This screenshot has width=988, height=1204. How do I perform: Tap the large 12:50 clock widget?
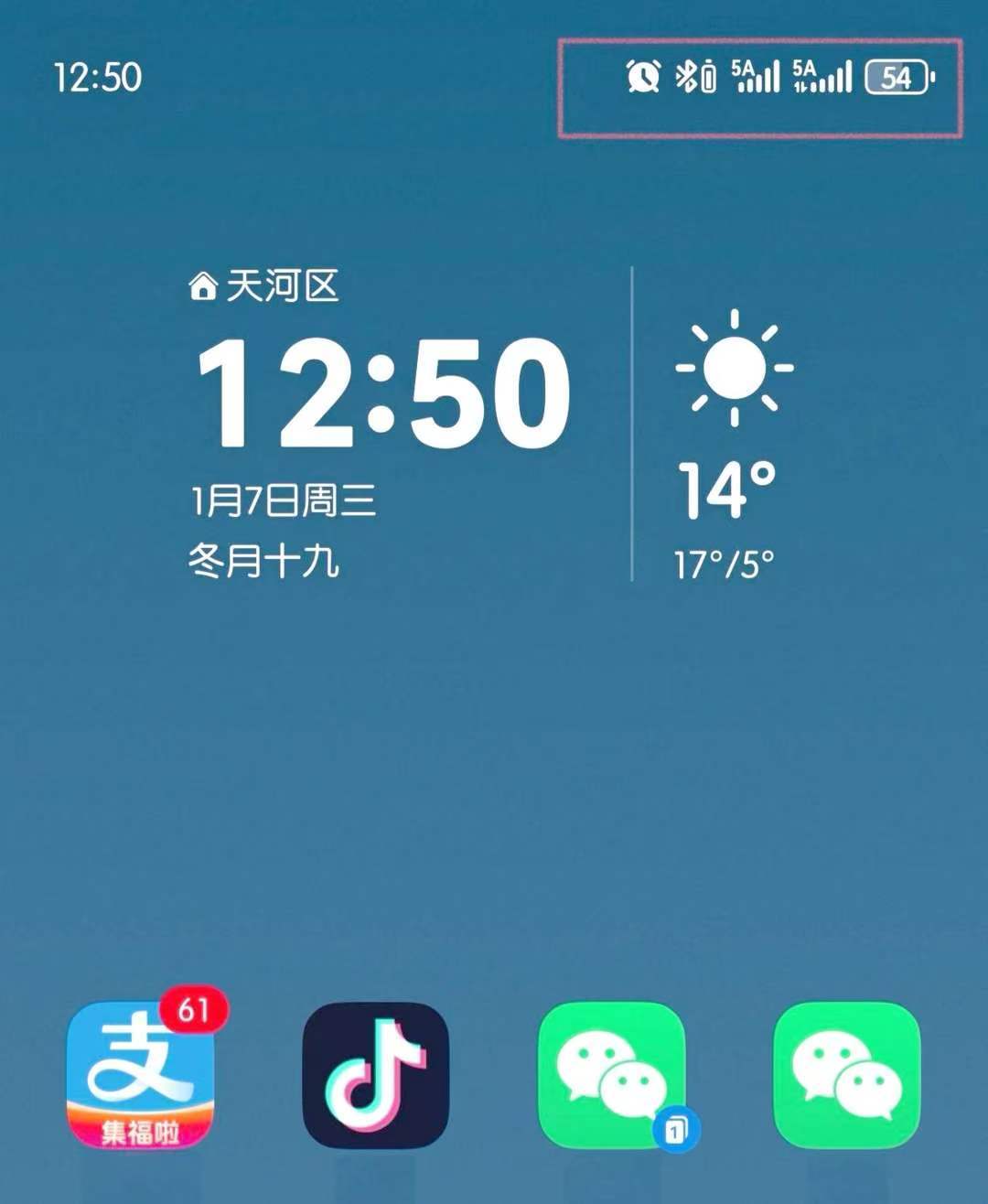tap(382, 393)
